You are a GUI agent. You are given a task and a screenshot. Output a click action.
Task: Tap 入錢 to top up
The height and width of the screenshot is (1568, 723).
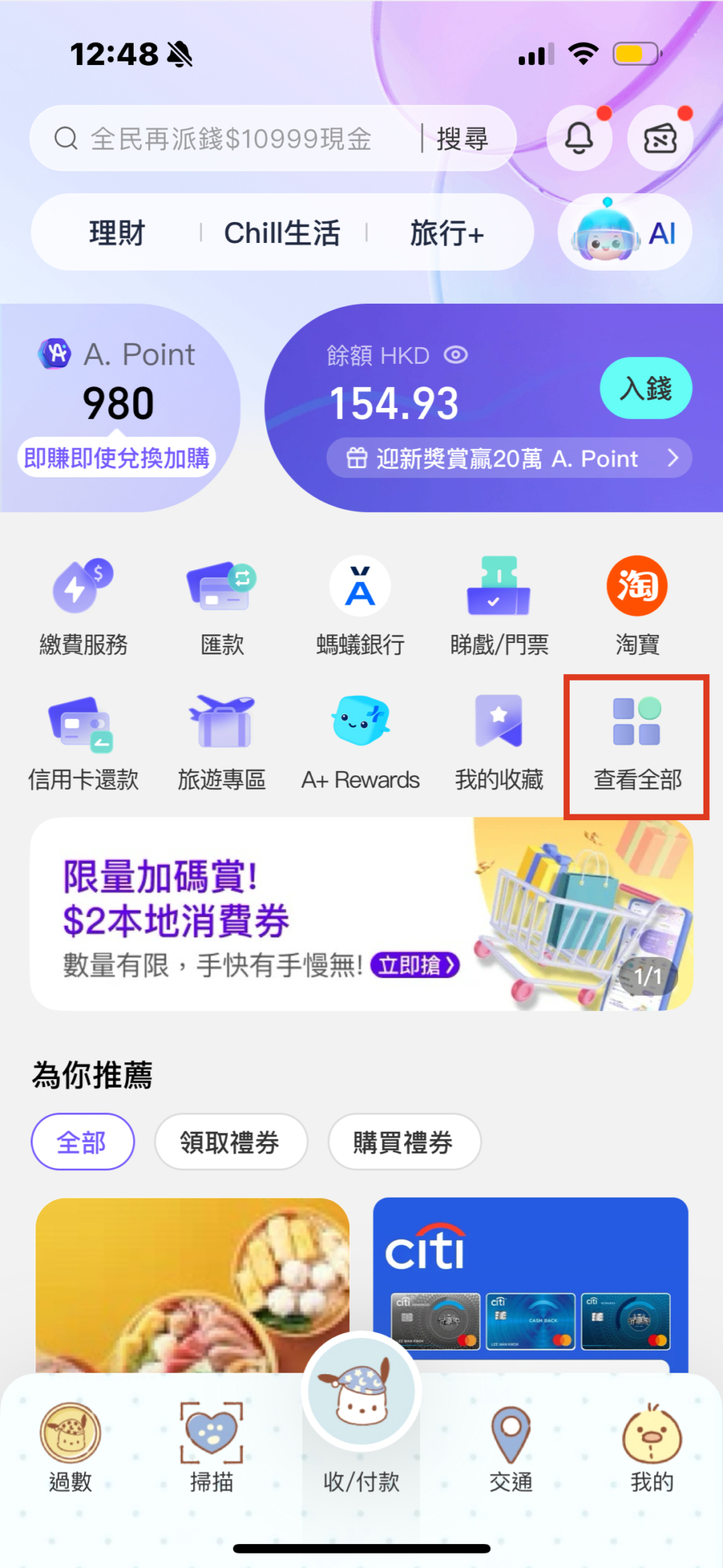click(x=646, y=388)
